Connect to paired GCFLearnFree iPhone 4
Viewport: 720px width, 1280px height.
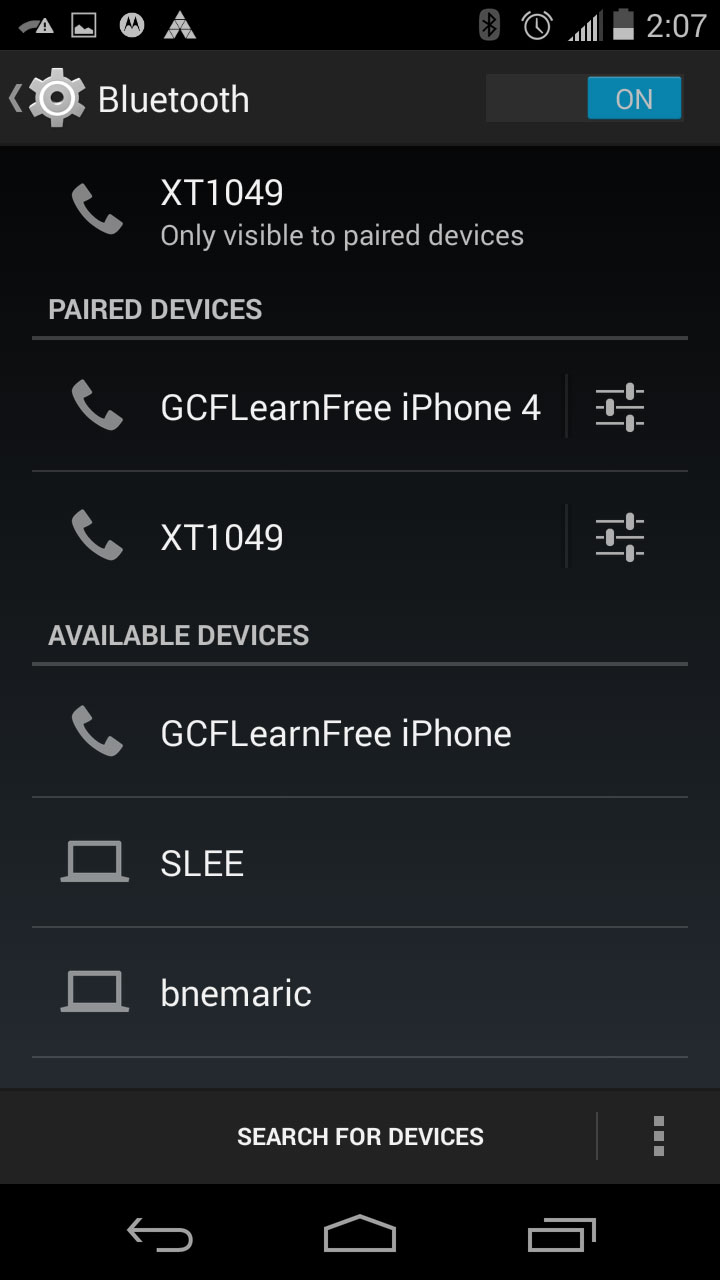click(298, 407)
